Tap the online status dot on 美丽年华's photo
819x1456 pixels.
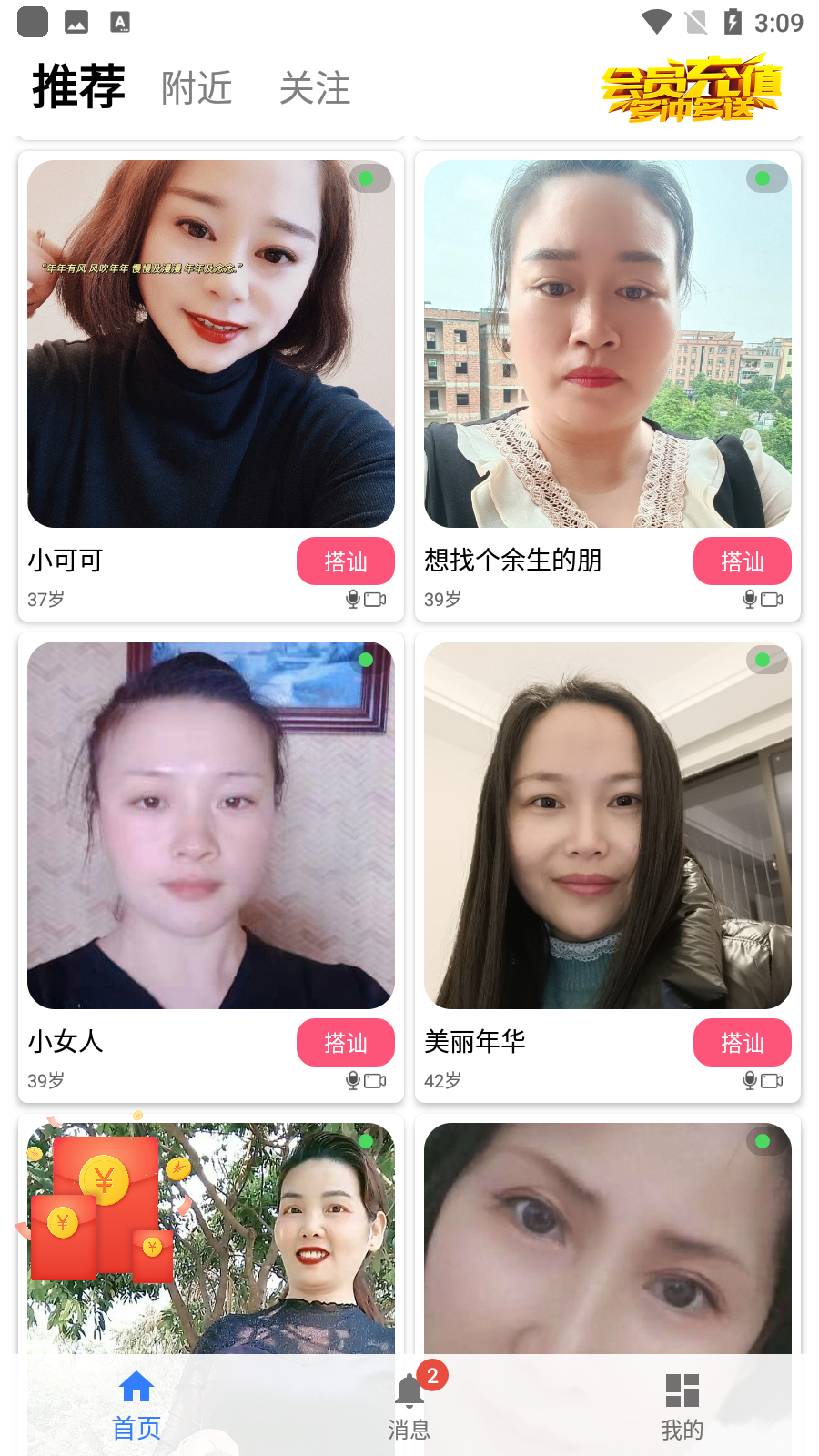762,661
